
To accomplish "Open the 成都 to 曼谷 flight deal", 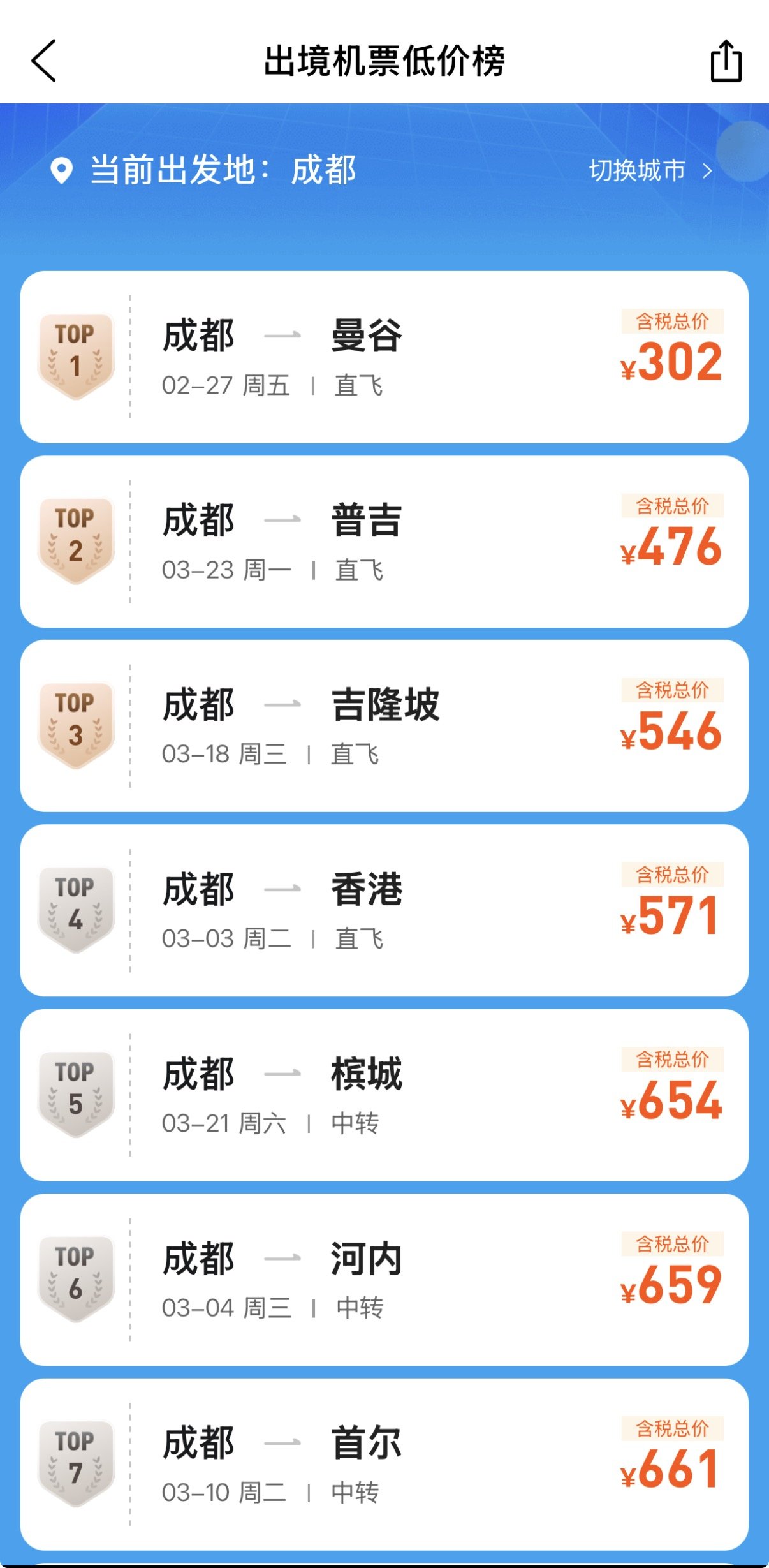I will tap(384, 357).
